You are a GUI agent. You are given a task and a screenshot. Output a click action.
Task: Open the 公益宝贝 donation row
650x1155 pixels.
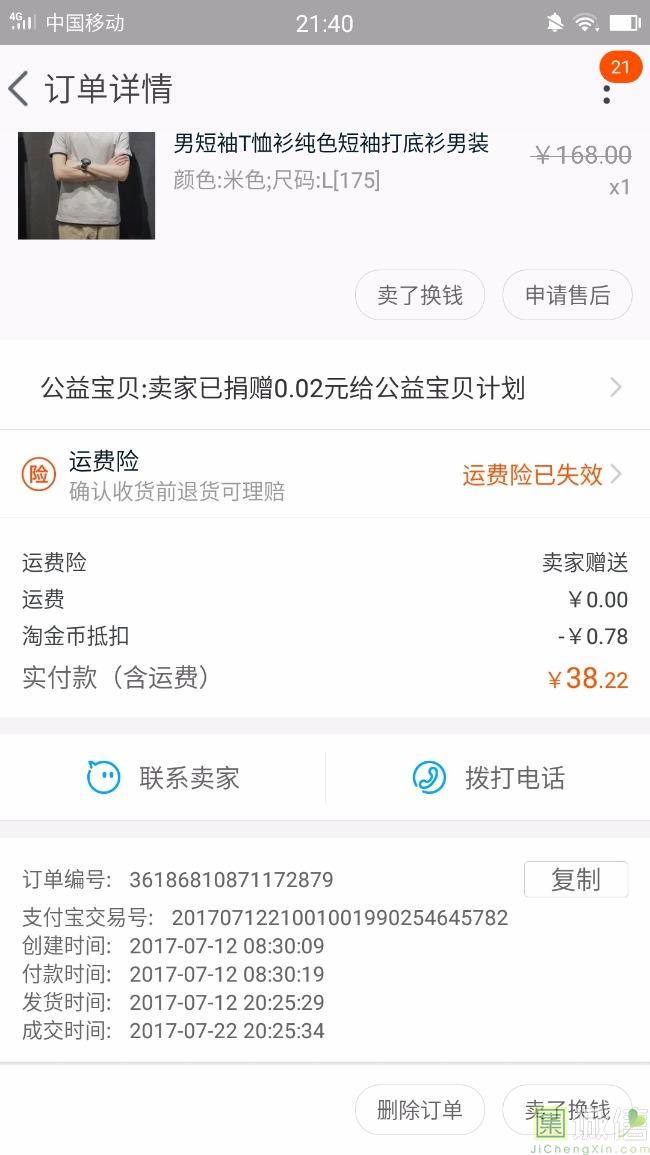[x=325, y=388]
